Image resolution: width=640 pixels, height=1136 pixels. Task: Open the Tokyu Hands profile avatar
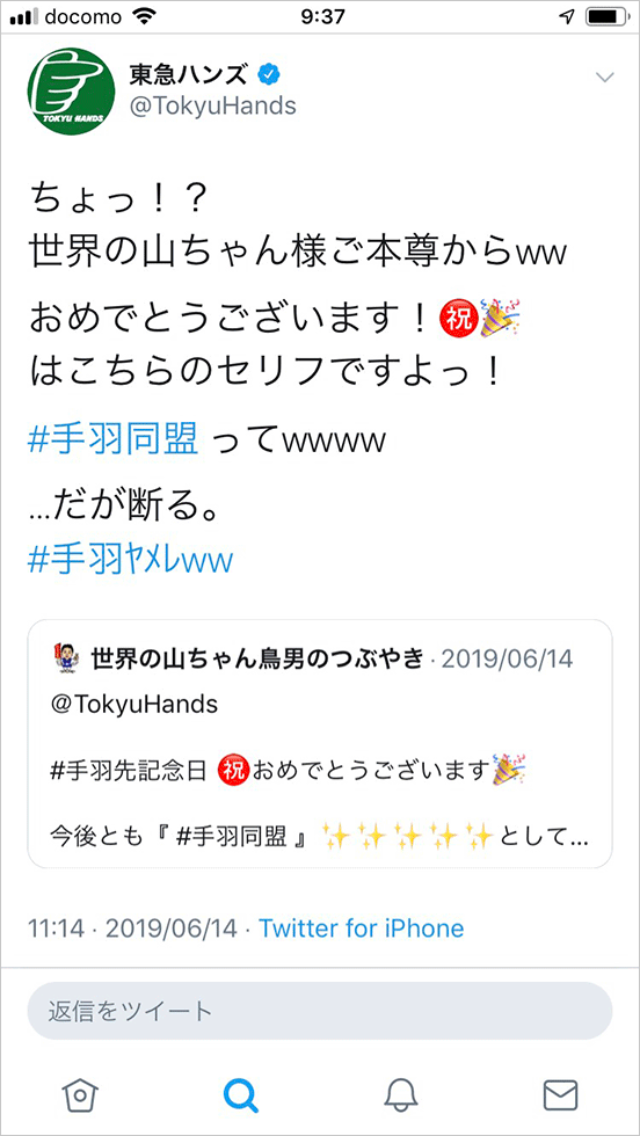71,91
